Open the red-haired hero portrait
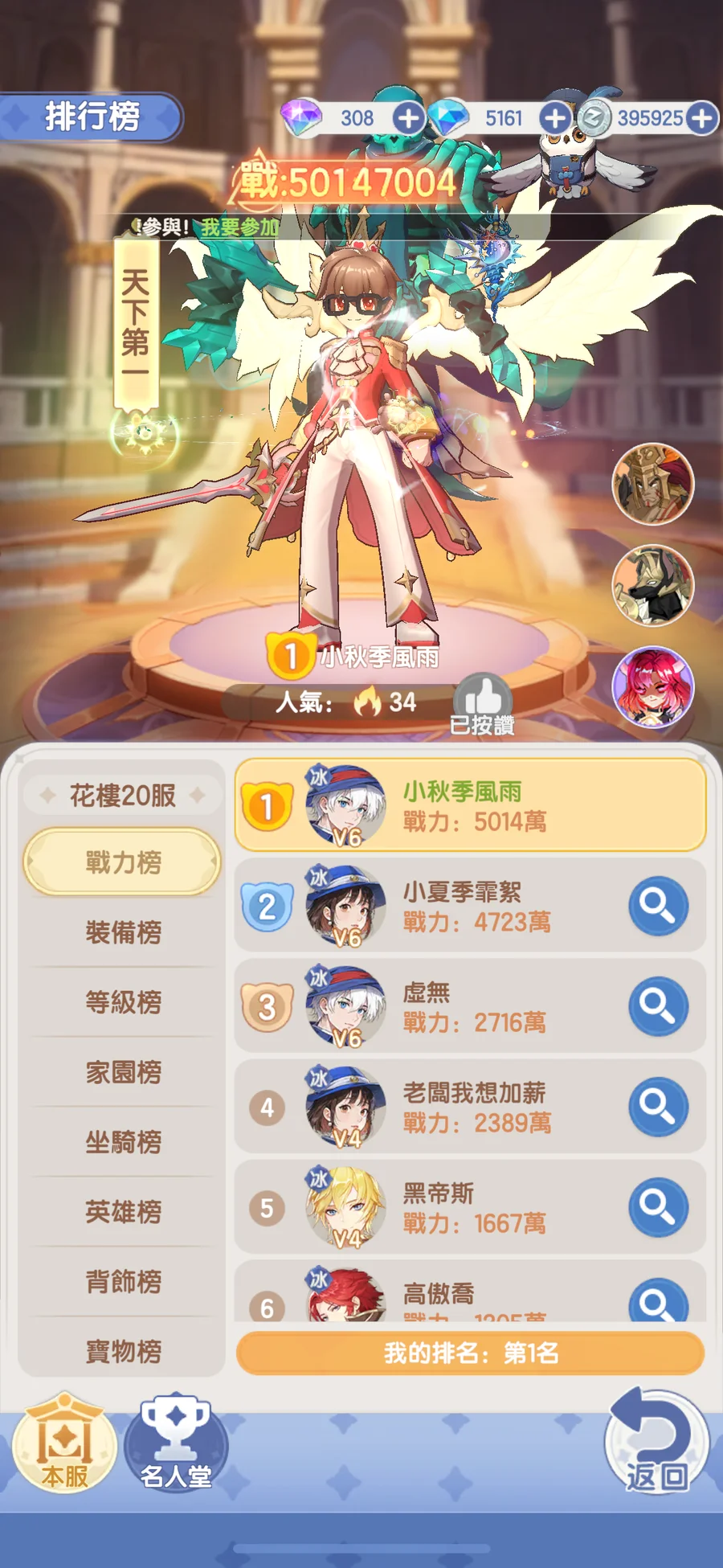Screen dimensions: 723x1568 click(x=652, y=687)
